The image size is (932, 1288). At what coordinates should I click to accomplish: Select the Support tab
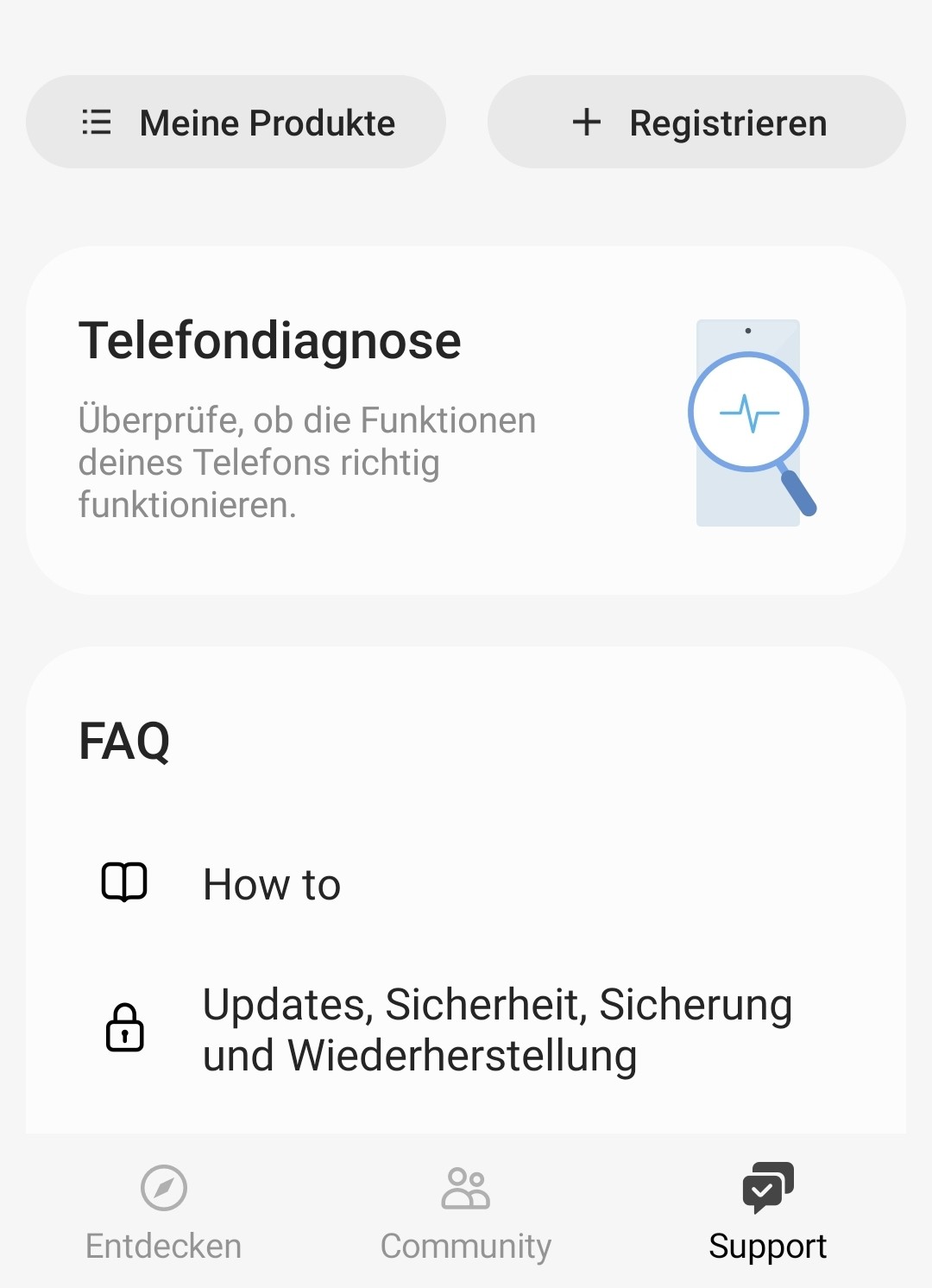[767, 1213]
